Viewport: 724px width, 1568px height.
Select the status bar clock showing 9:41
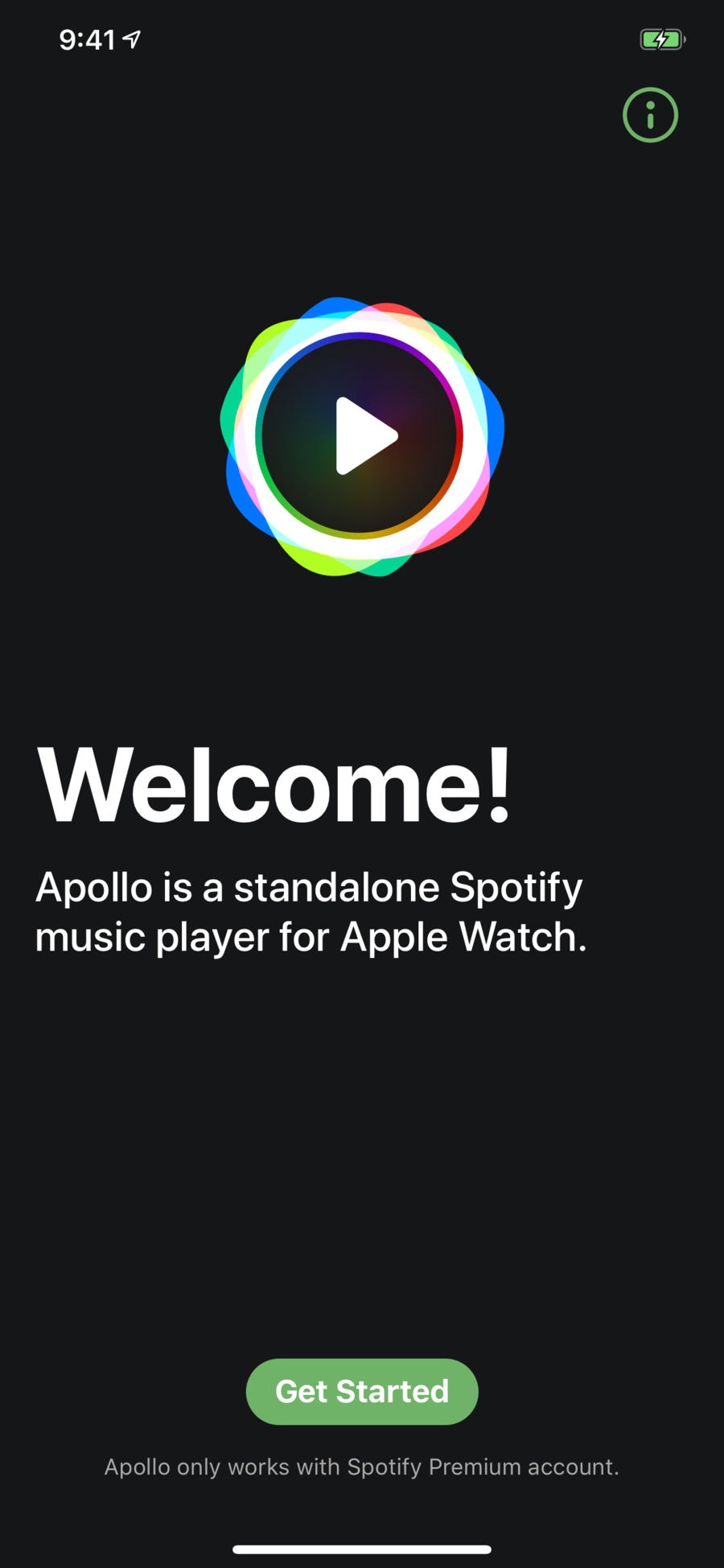[86, 37]
